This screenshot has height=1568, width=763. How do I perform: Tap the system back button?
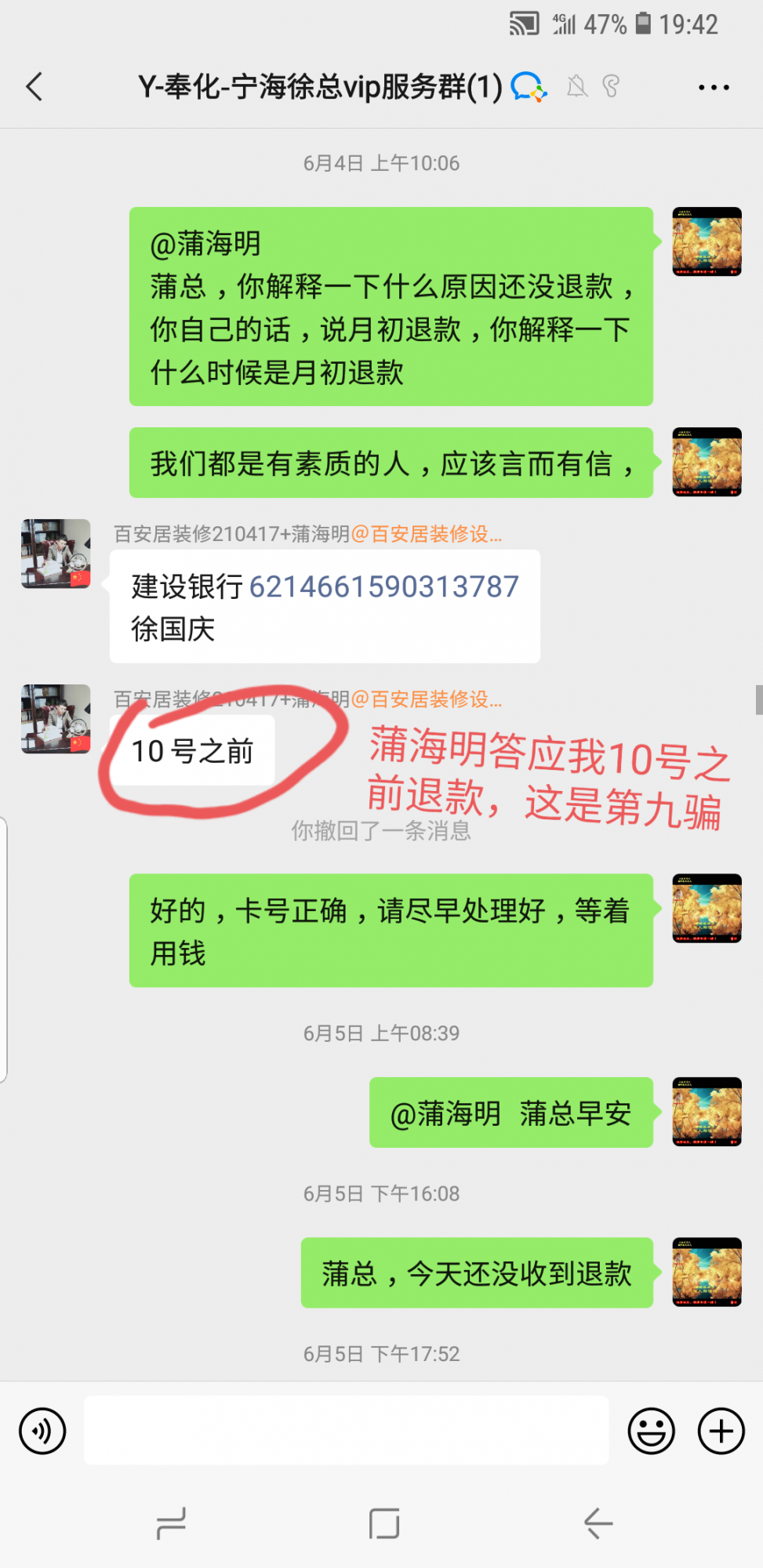click(x=598, y=1523)
